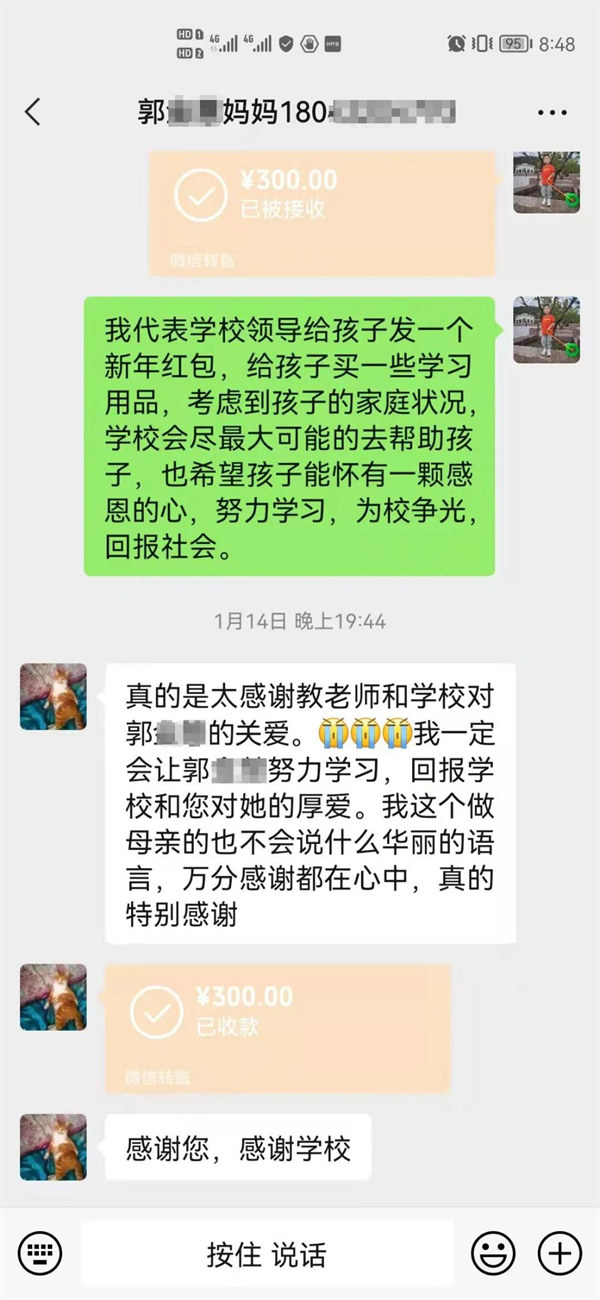
Task: View the cat avatar contact's profile
Action: coord(53,696)
